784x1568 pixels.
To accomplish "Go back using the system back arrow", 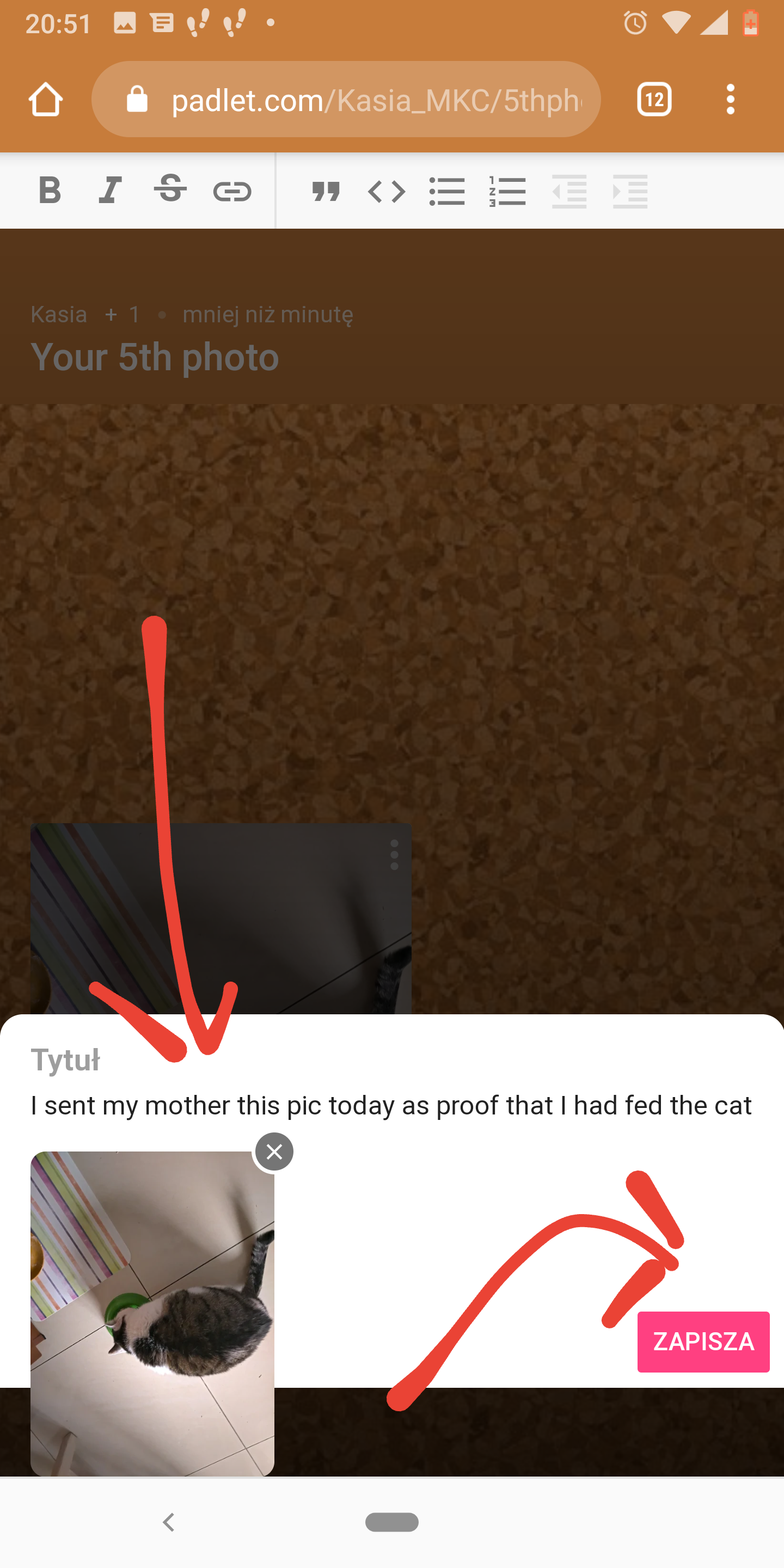I will tap(169, 1522).
